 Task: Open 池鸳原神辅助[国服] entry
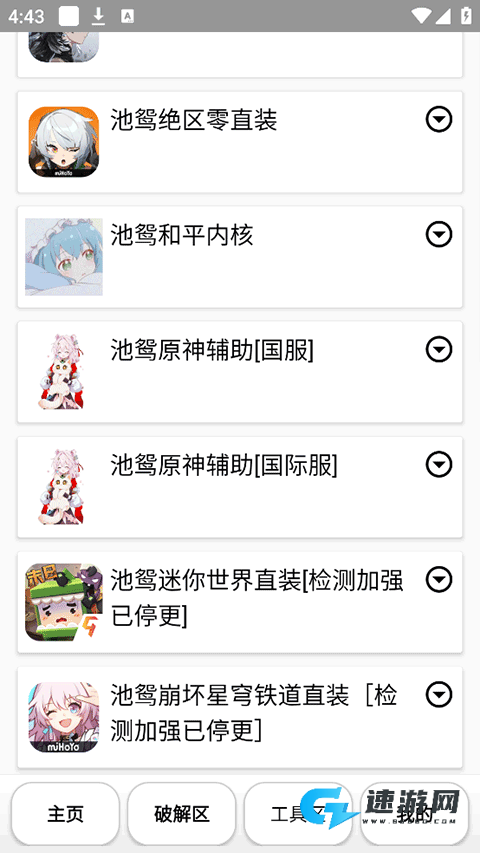click(x=240, y=372)
